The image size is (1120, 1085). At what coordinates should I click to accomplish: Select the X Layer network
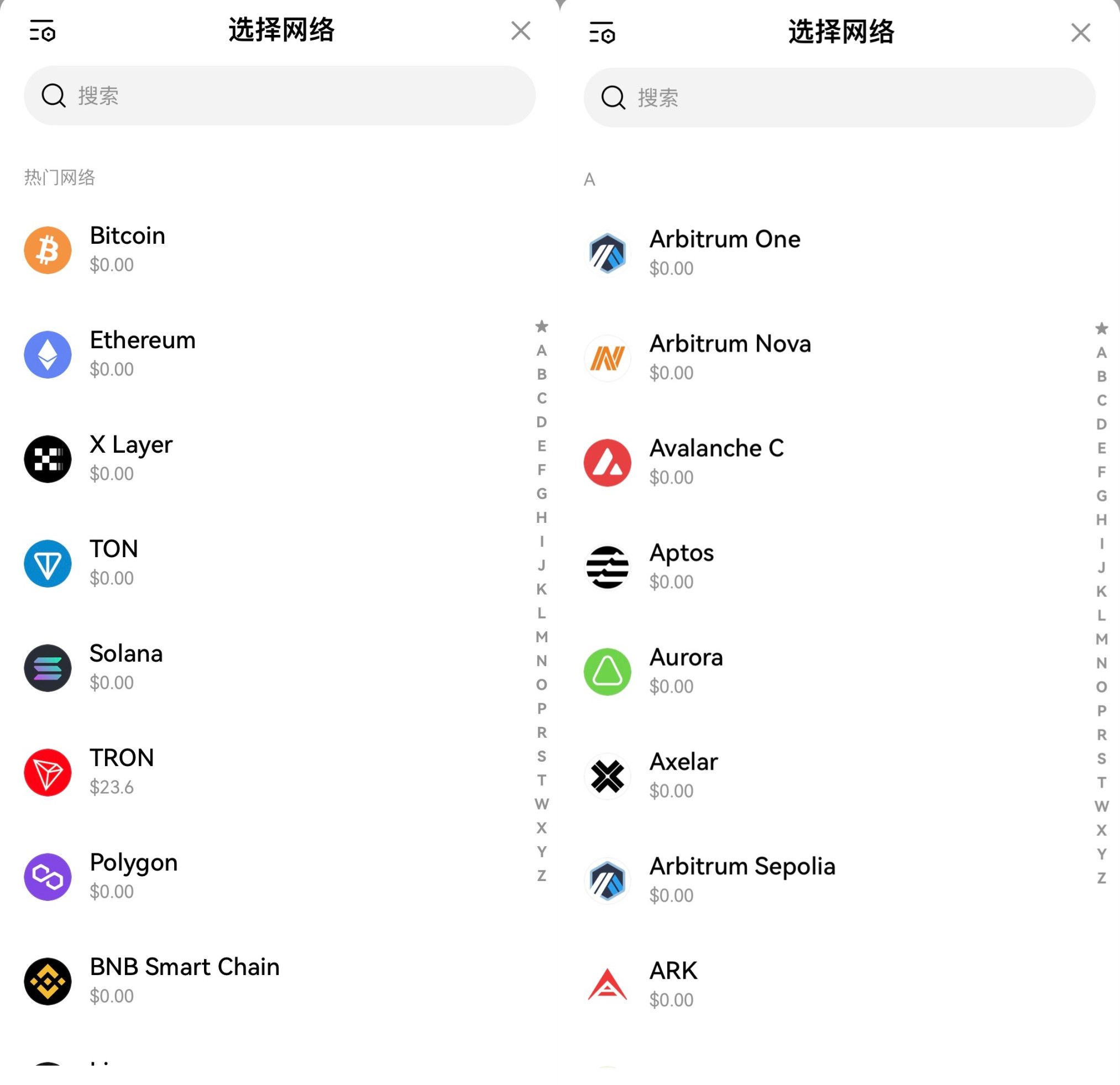(131, 459)
